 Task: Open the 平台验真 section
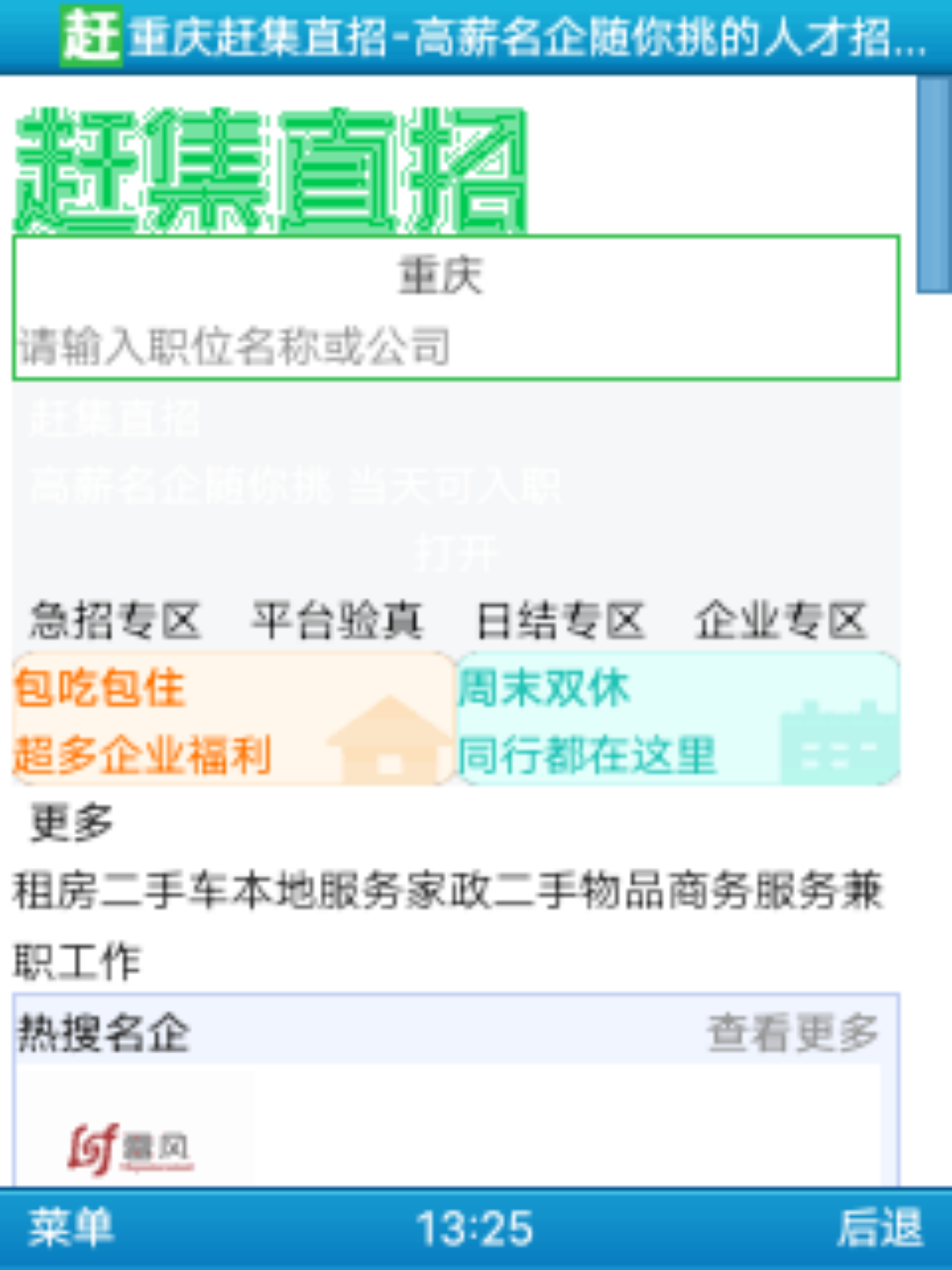tap(338, 620)
